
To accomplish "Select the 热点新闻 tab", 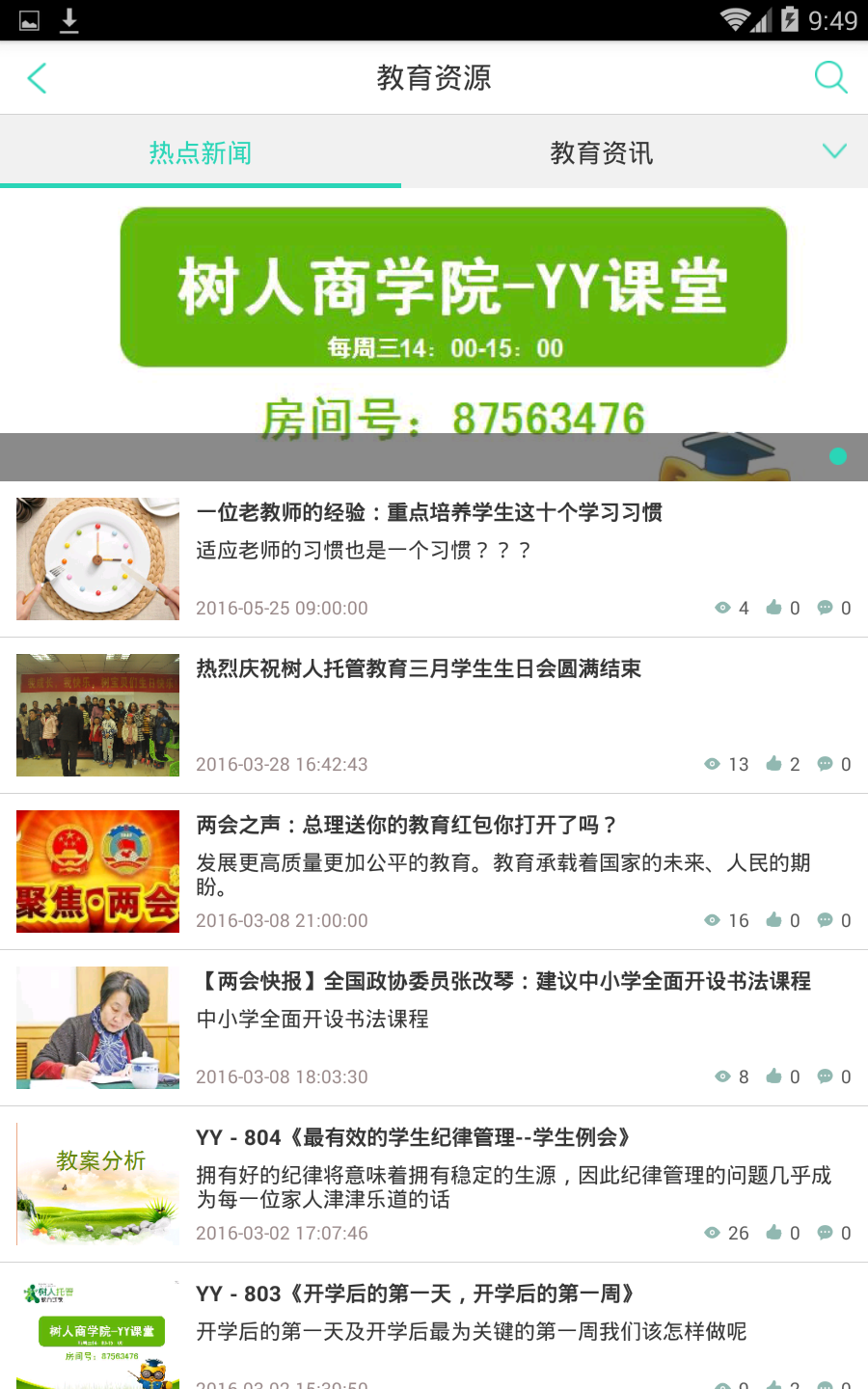I will click(201, 152).
